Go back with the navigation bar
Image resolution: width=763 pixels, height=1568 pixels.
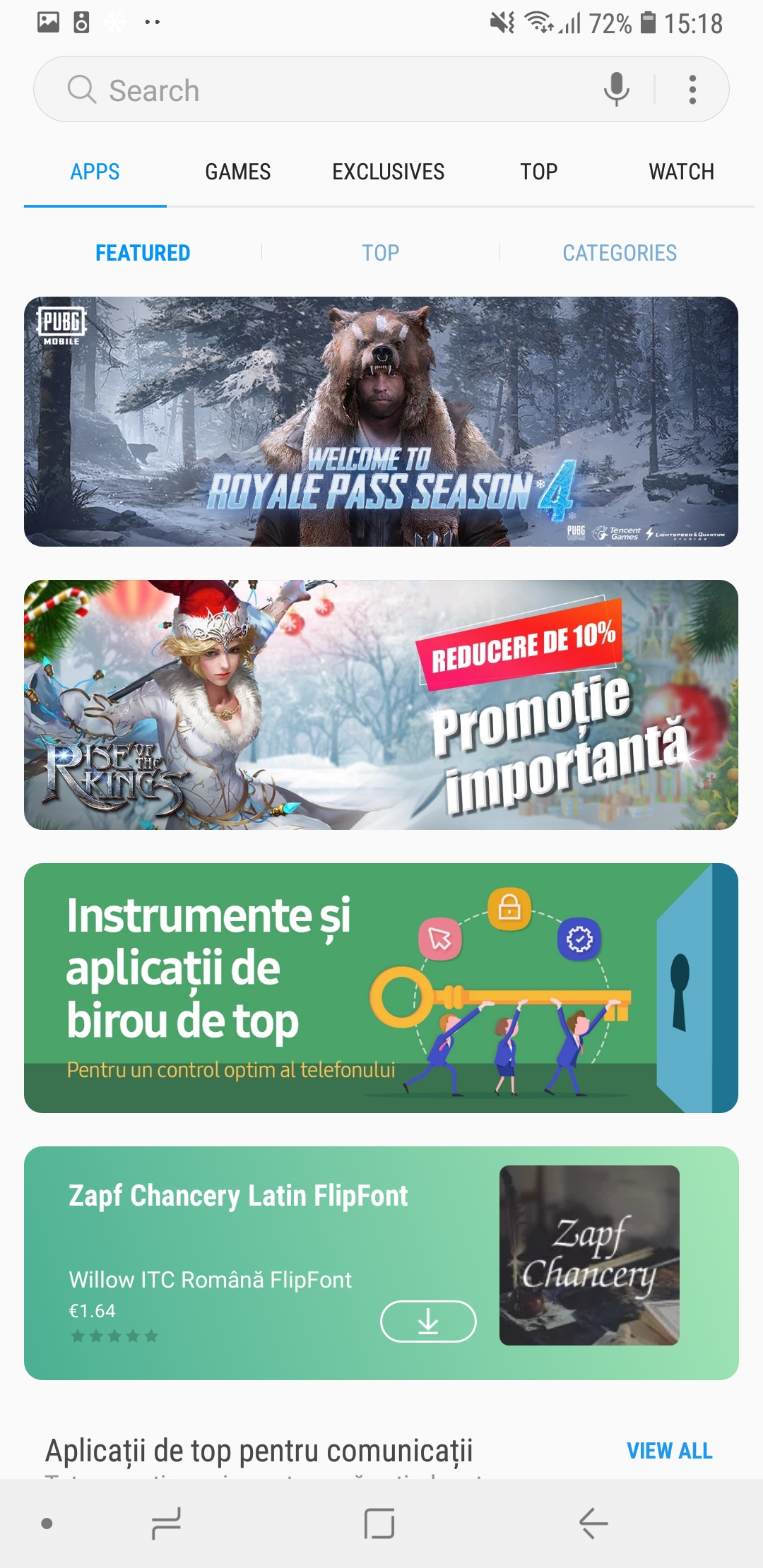point(593,1524)
